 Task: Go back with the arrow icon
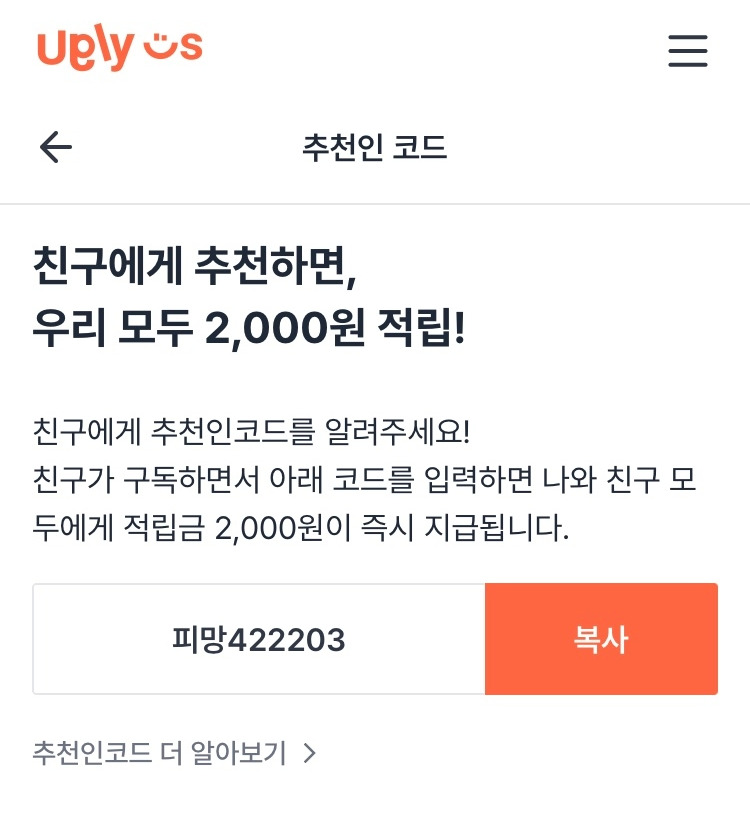pyautogui.click(x=55, y=147)
